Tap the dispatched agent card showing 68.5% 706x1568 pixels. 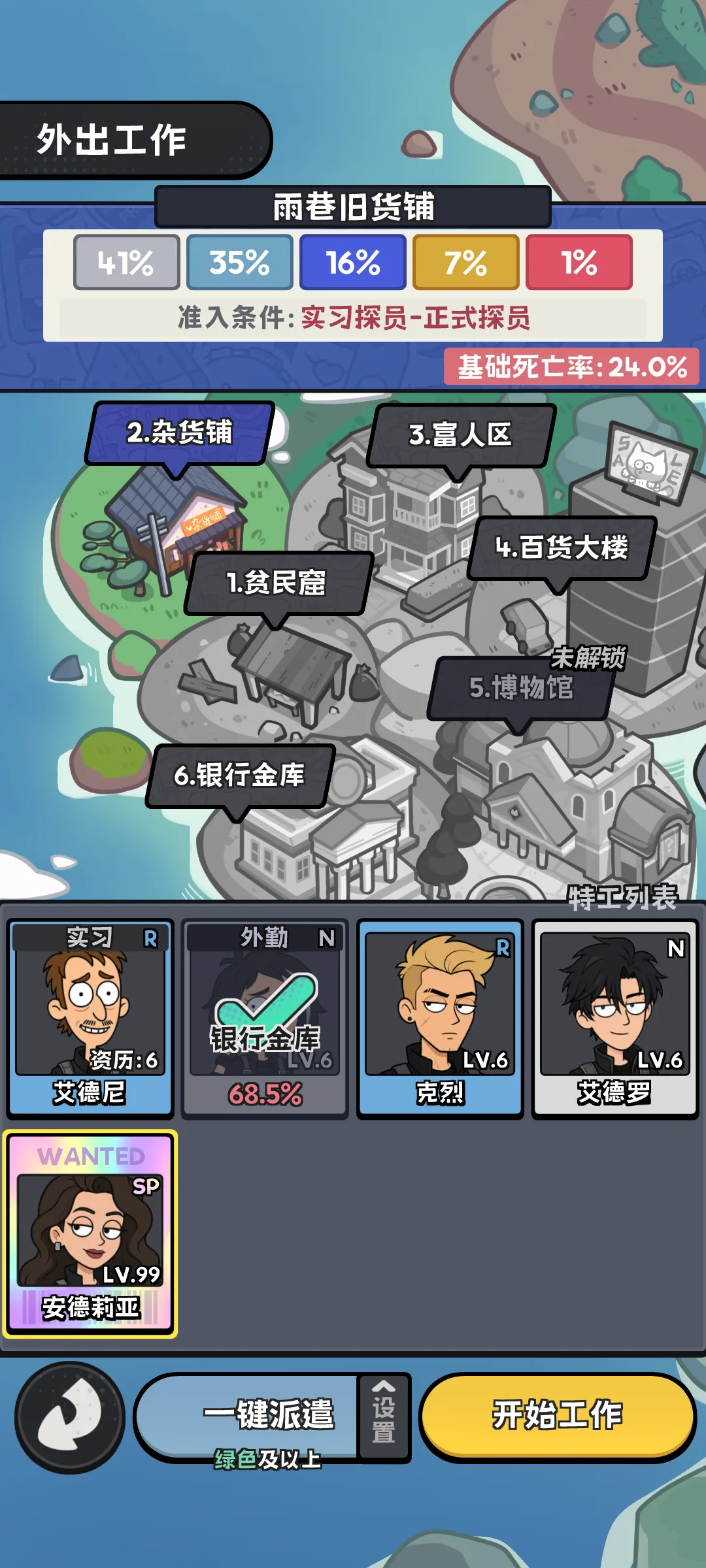click(x=265, y=1019)
